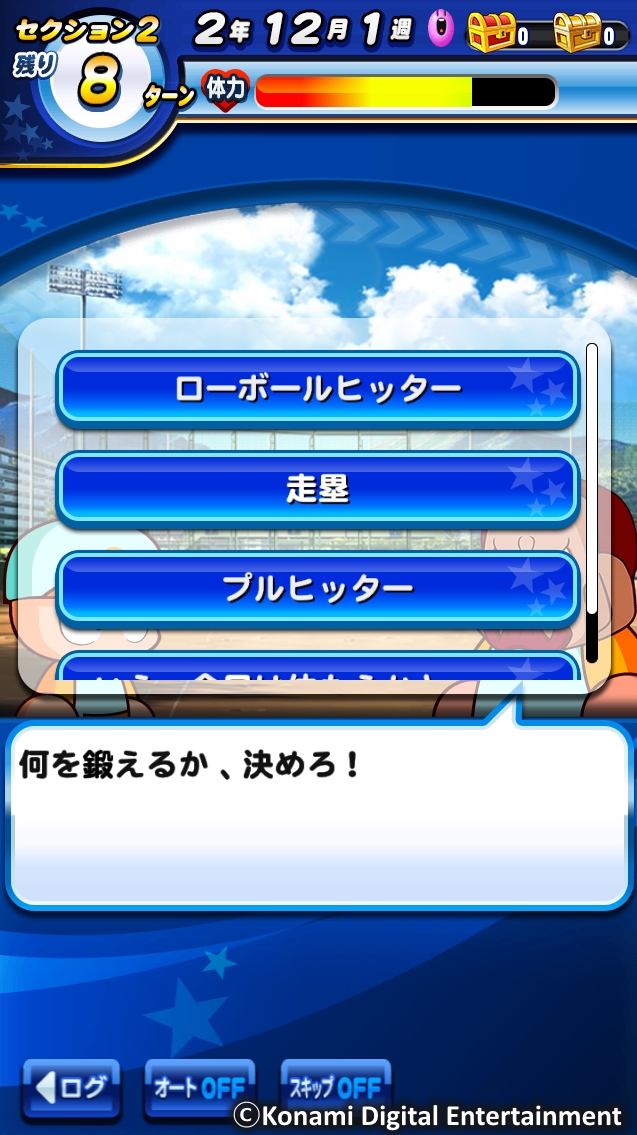Open the ログ conversation log
Image resolution: width=637 pixels, height=1135 pixels.
point(72,1088)
